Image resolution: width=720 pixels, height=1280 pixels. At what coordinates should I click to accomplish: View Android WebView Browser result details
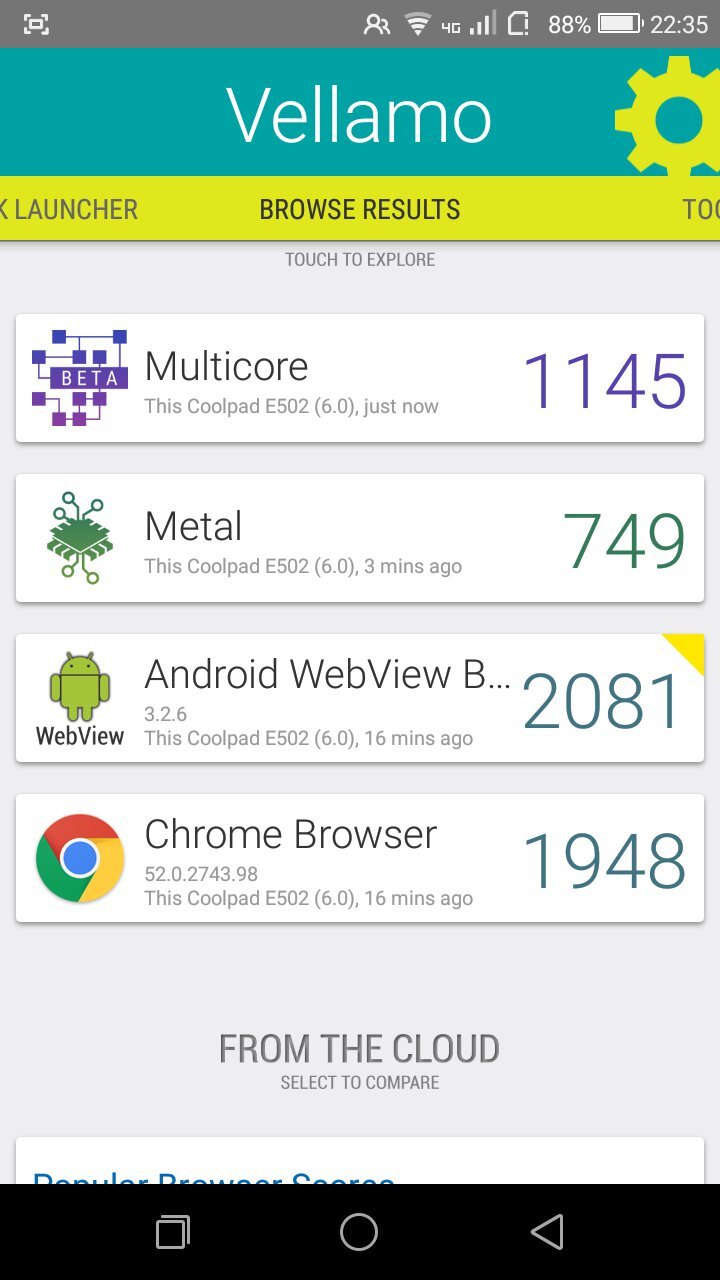tap(360, 699)
